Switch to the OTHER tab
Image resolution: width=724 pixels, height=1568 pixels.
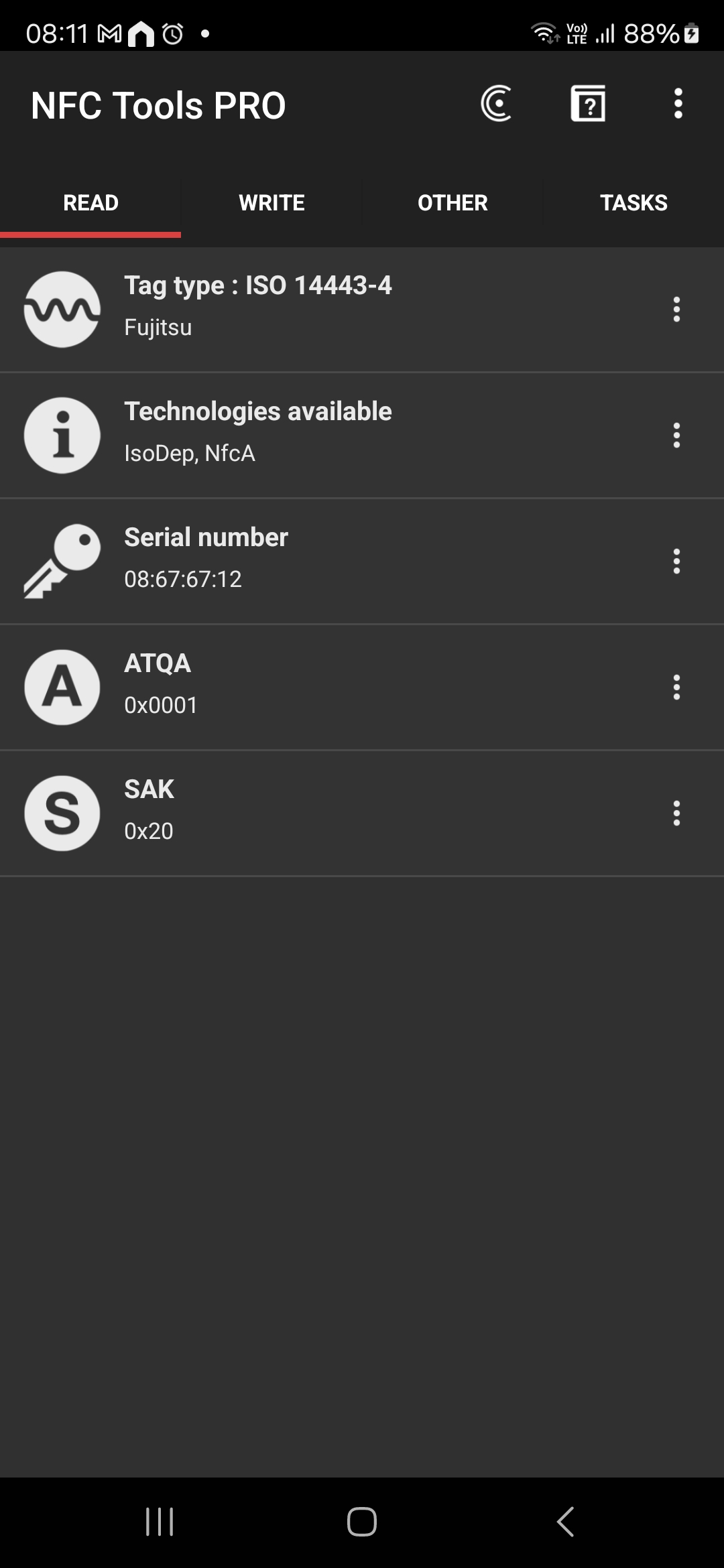(x=452, y=202)
